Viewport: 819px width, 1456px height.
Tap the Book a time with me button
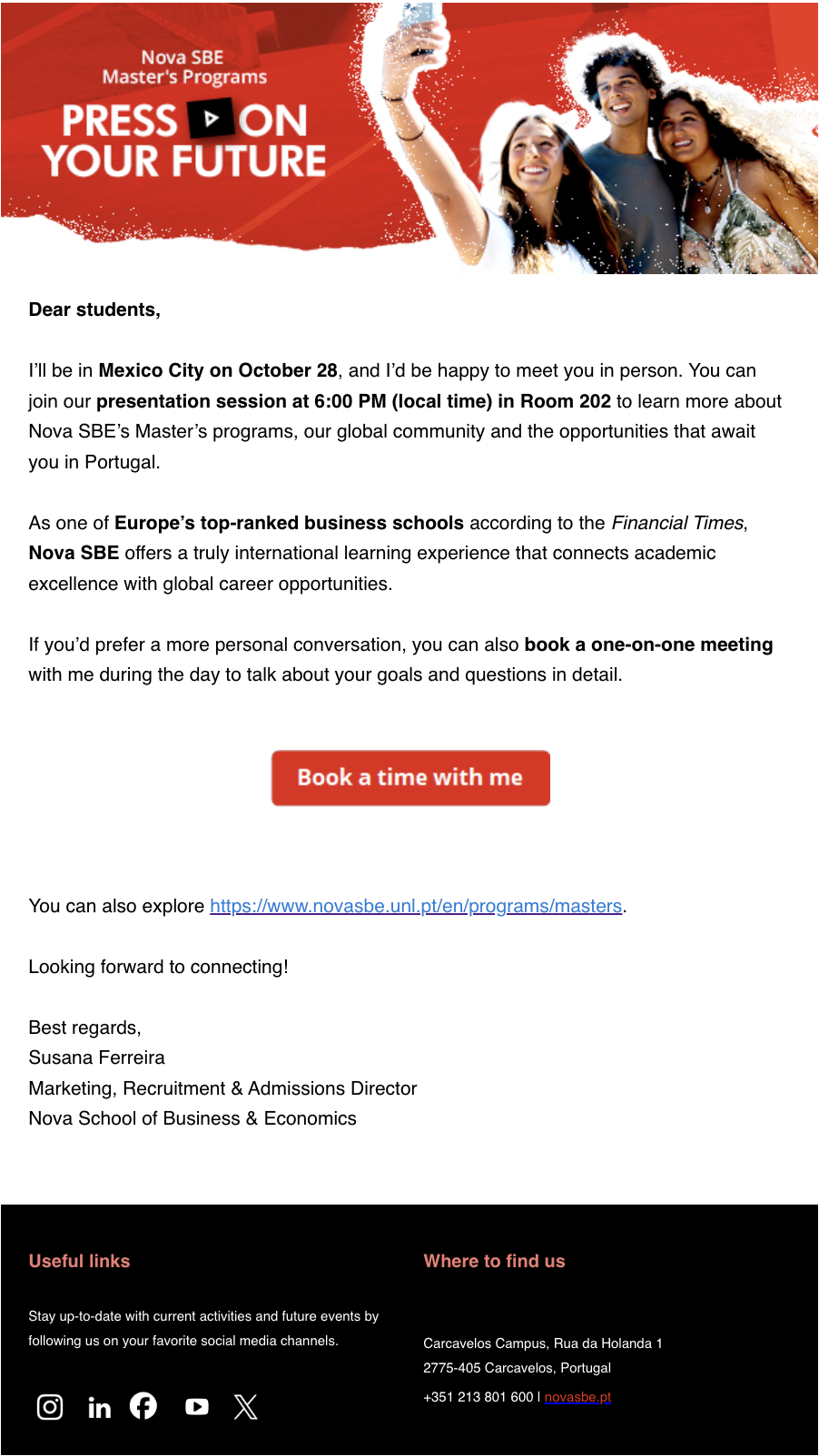tap(410, 778)
